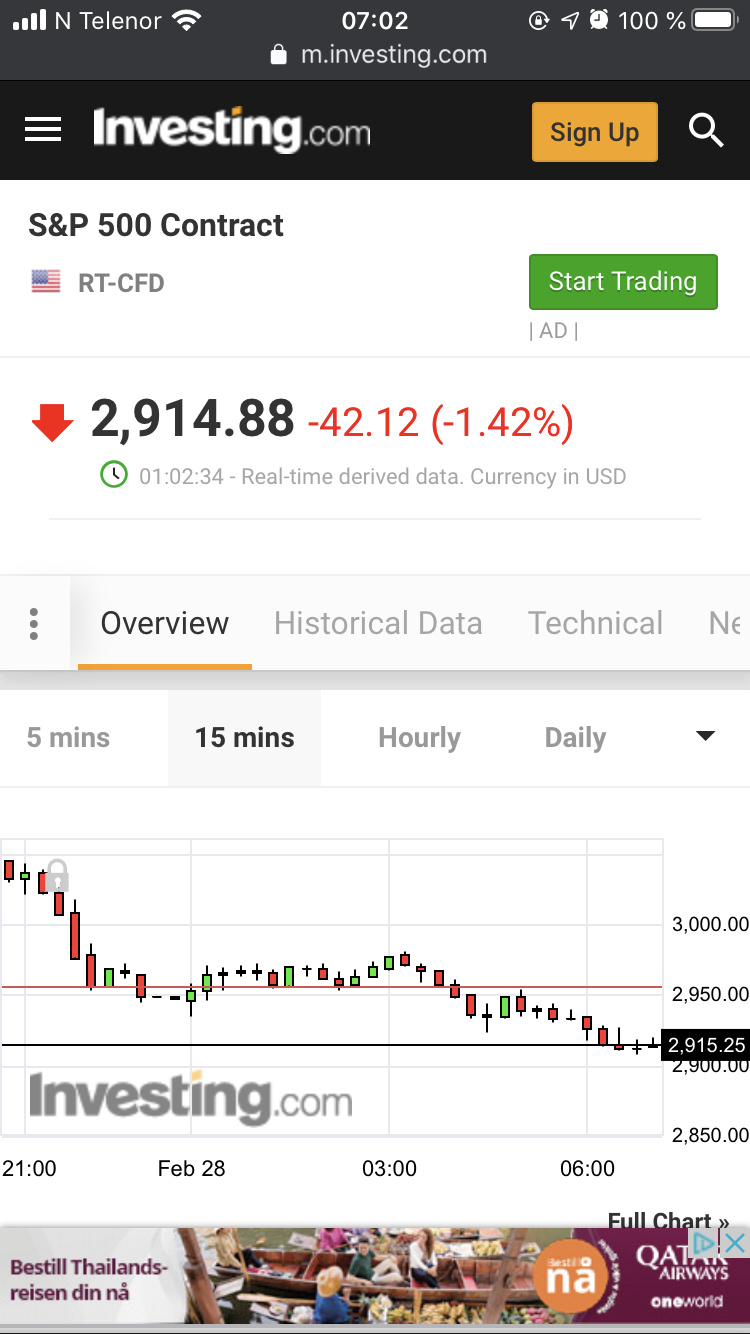Select the Overview tab
Viewport: 750px width, 1334px height.
[165, 623]
